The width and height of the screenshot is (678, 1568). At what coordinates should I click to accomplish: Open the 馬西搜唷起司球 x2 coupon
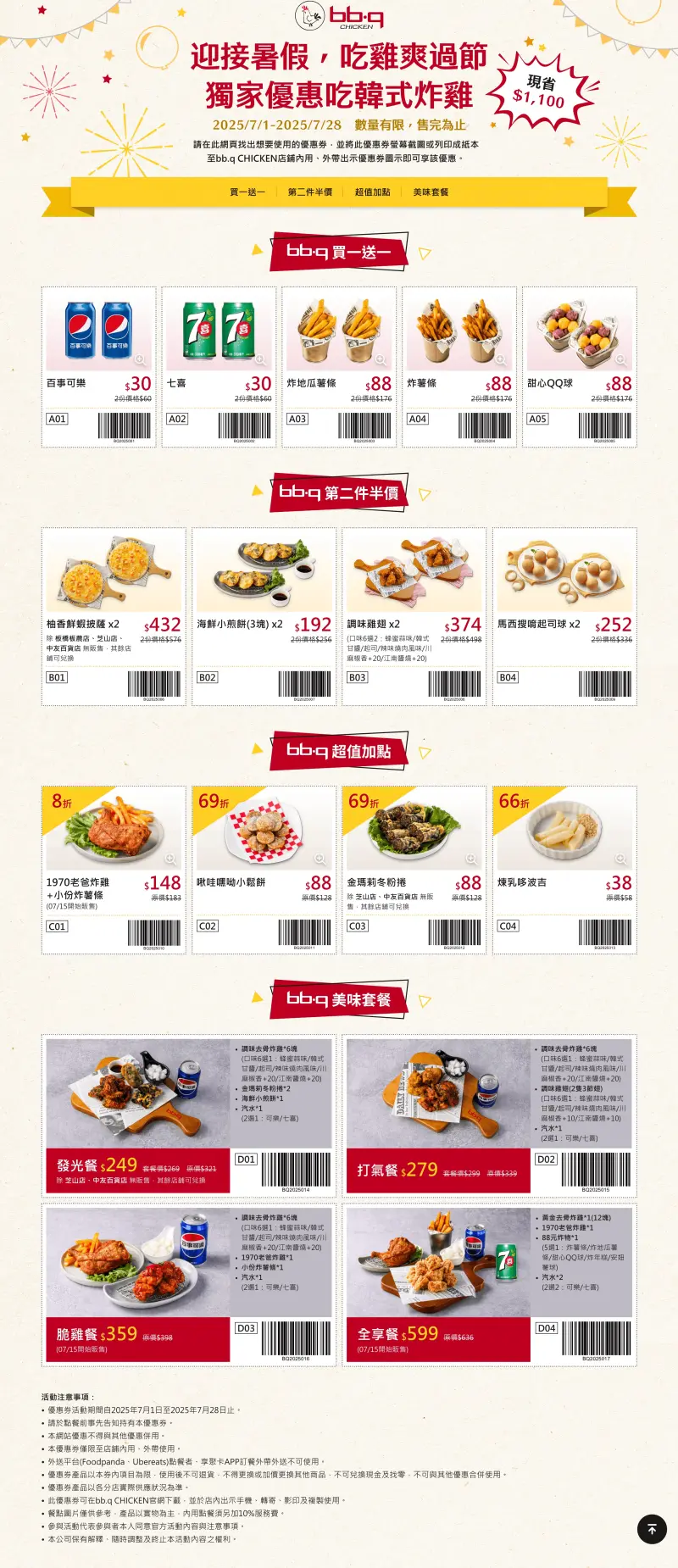[564, 616]
